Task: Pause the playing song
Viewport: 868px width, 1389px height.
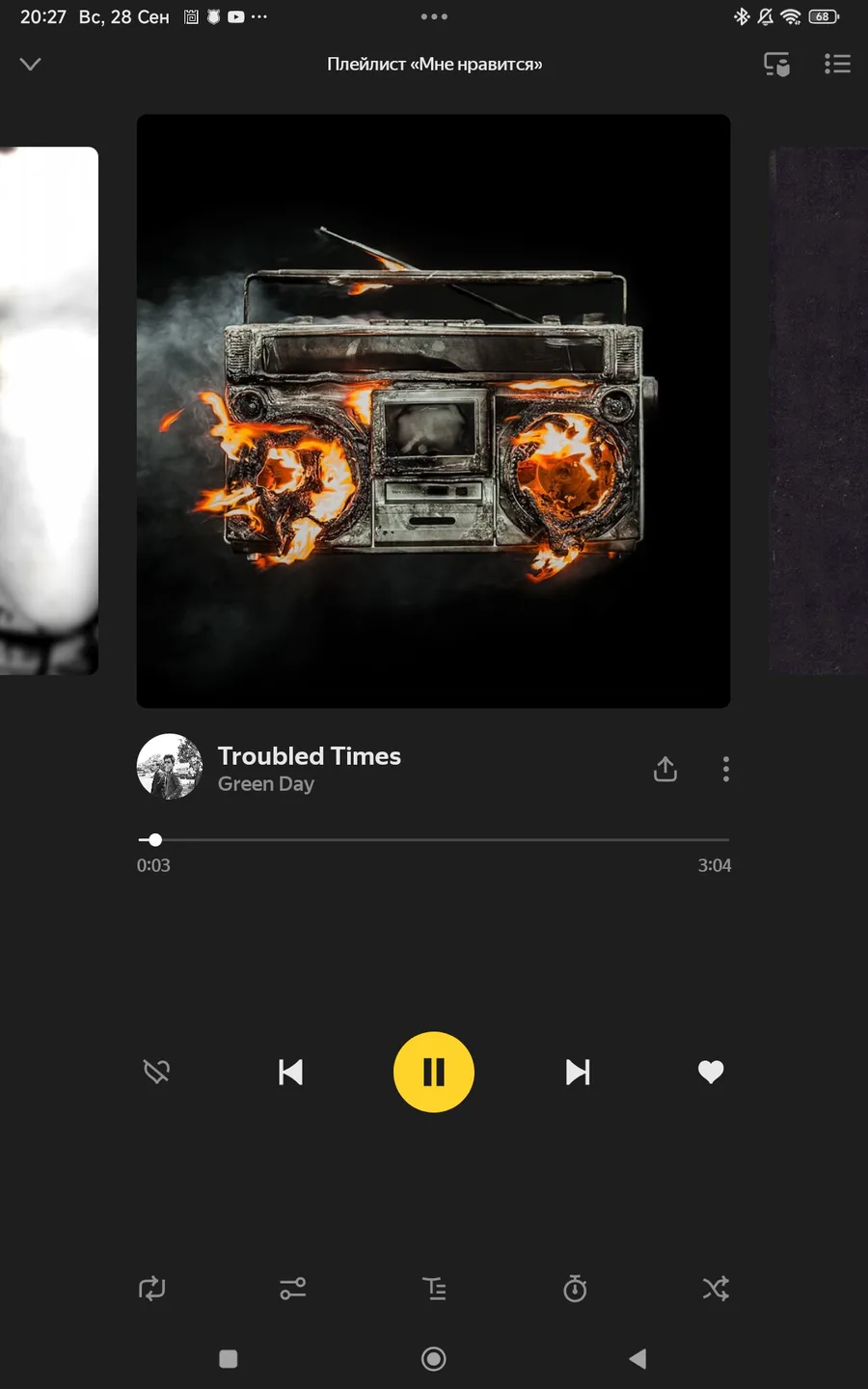Action: click(x=434, y=1072)
